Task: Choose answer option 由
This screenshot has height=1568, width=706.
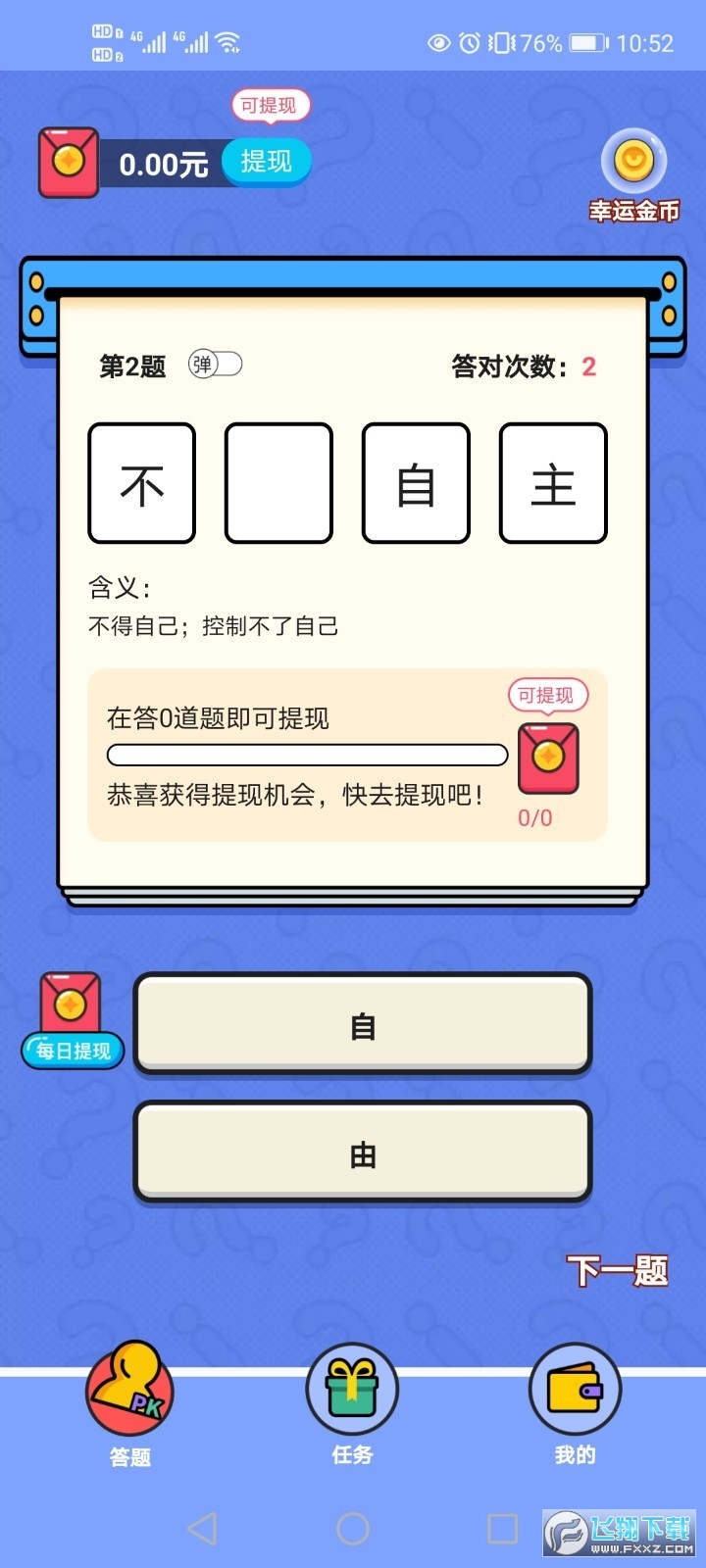Action: point(363,1154)
